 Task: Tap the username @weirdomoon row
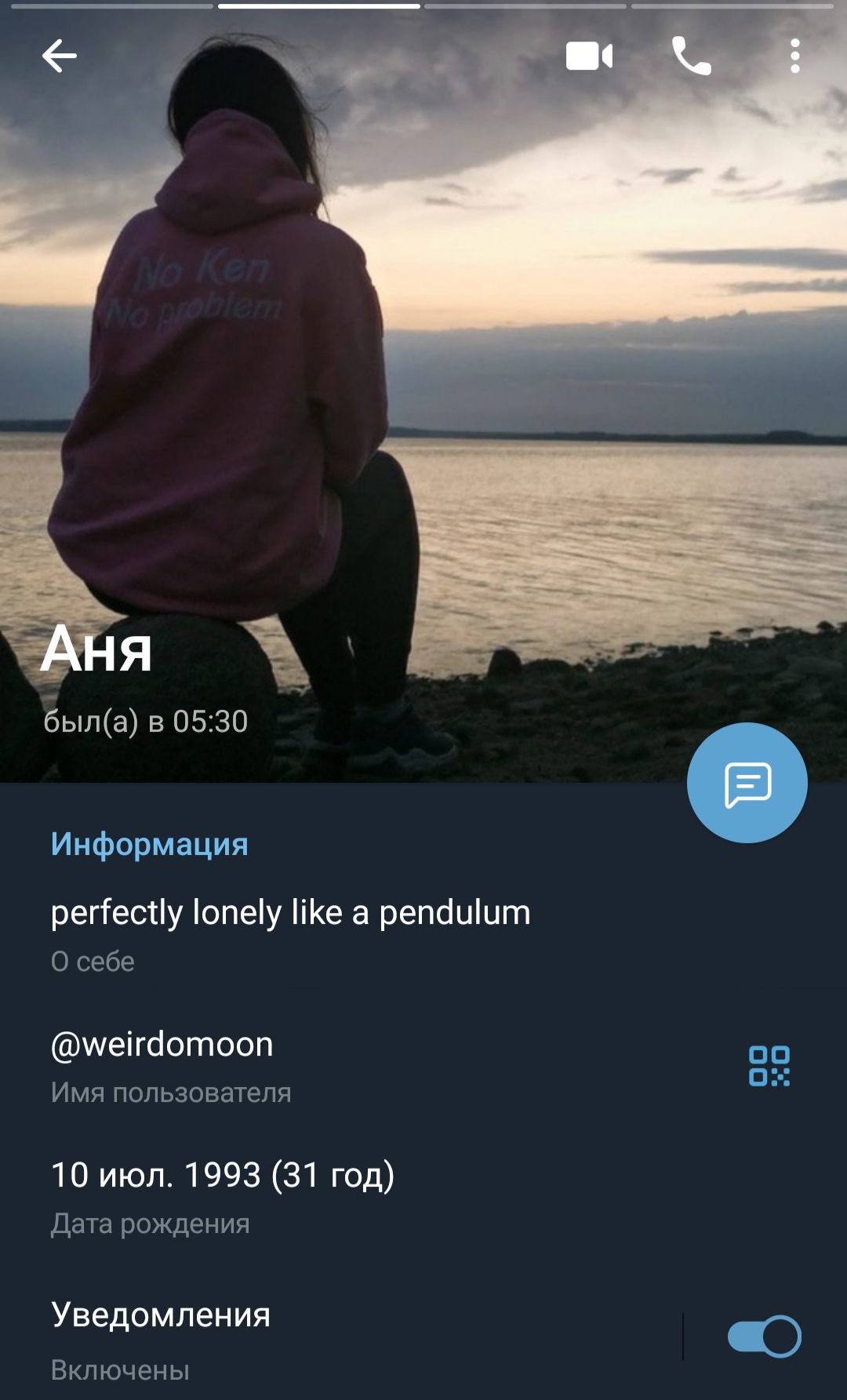pyautogui.click(x=314, y=1065)
